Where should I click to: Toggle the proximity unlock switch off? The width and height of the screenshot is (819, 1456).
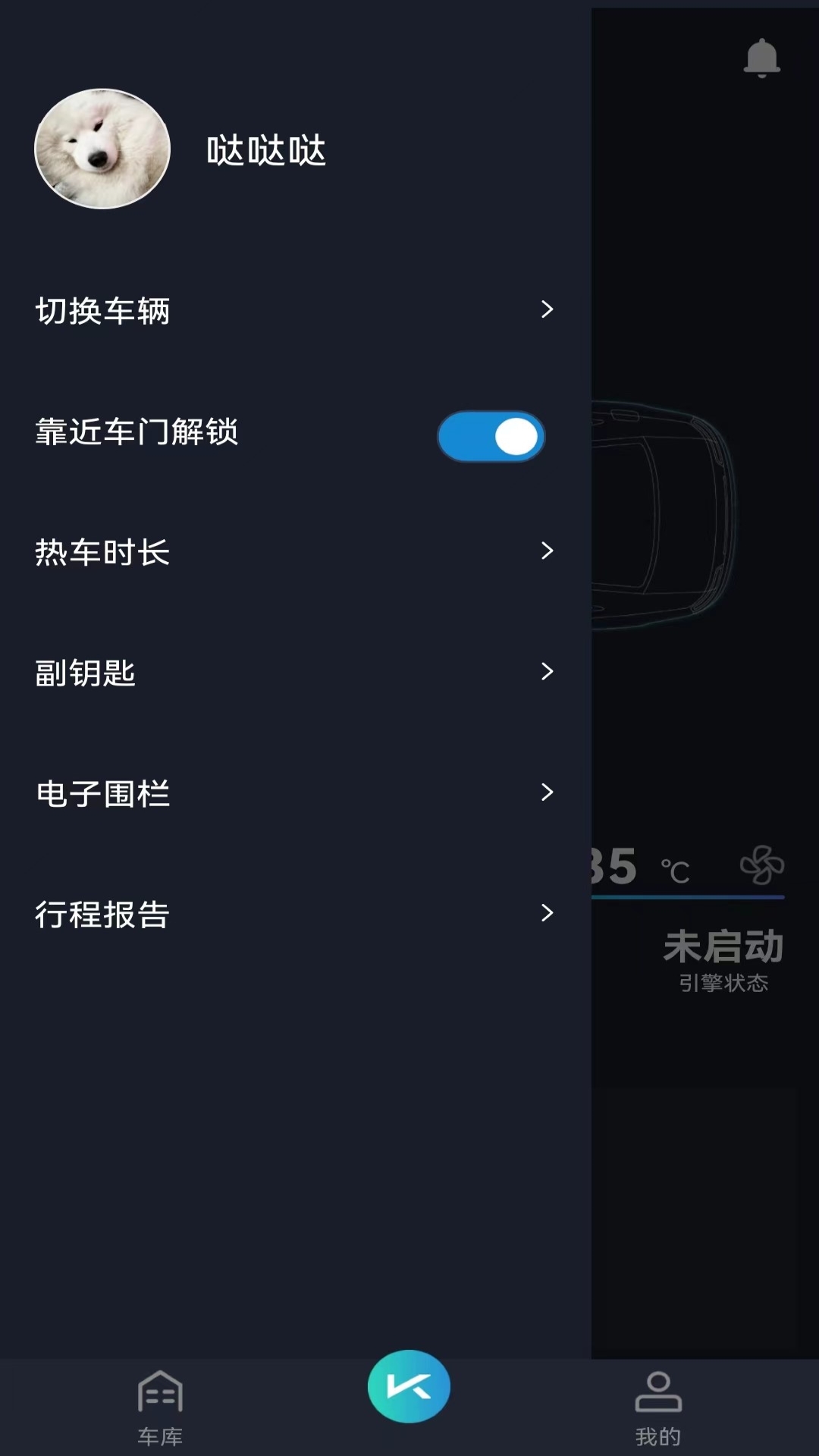pyautogui.click(x=491, y=436)
